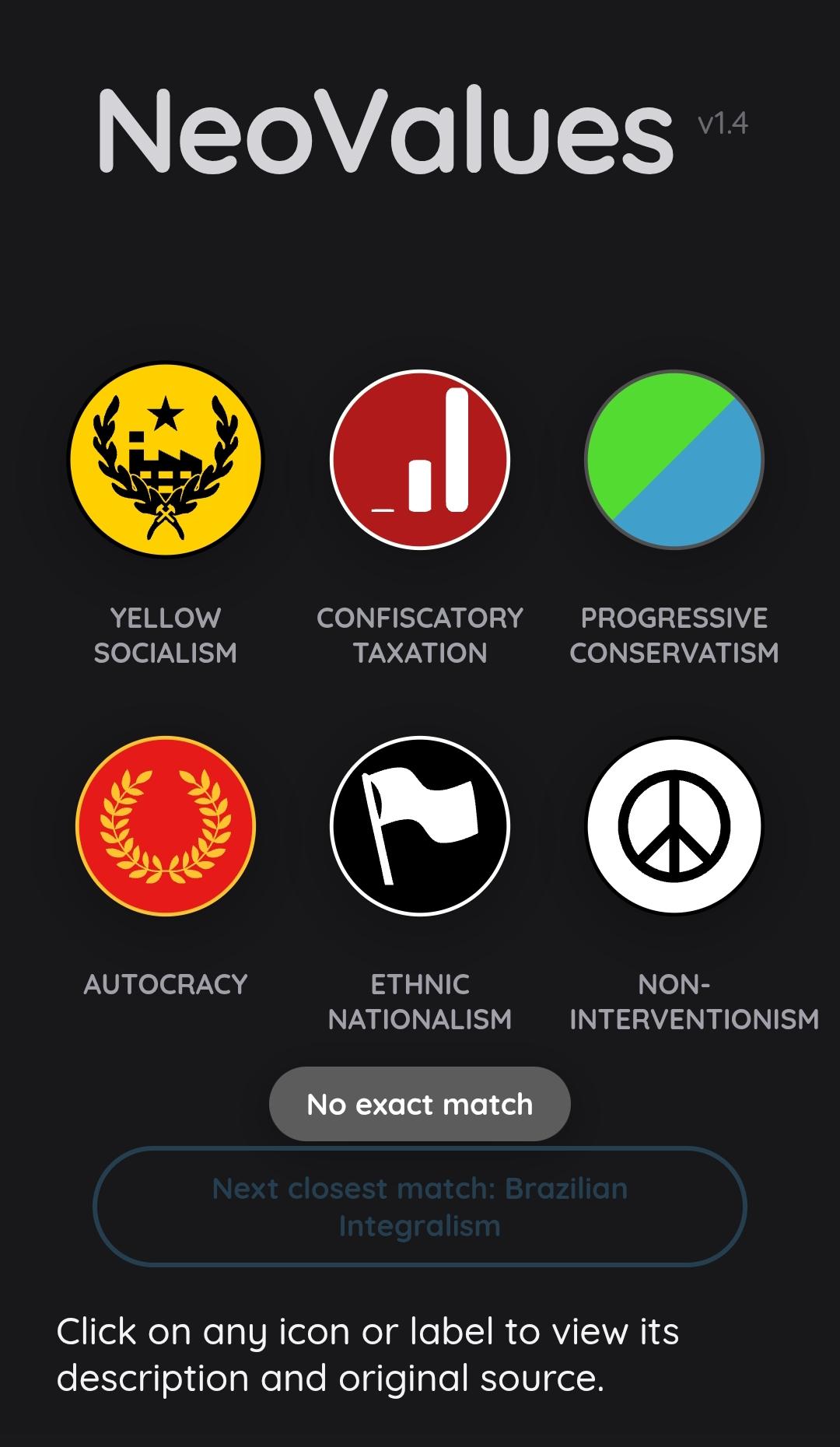View the Ethnic Nationalism flag icon
840x1447 pixels.
[420, 825]
